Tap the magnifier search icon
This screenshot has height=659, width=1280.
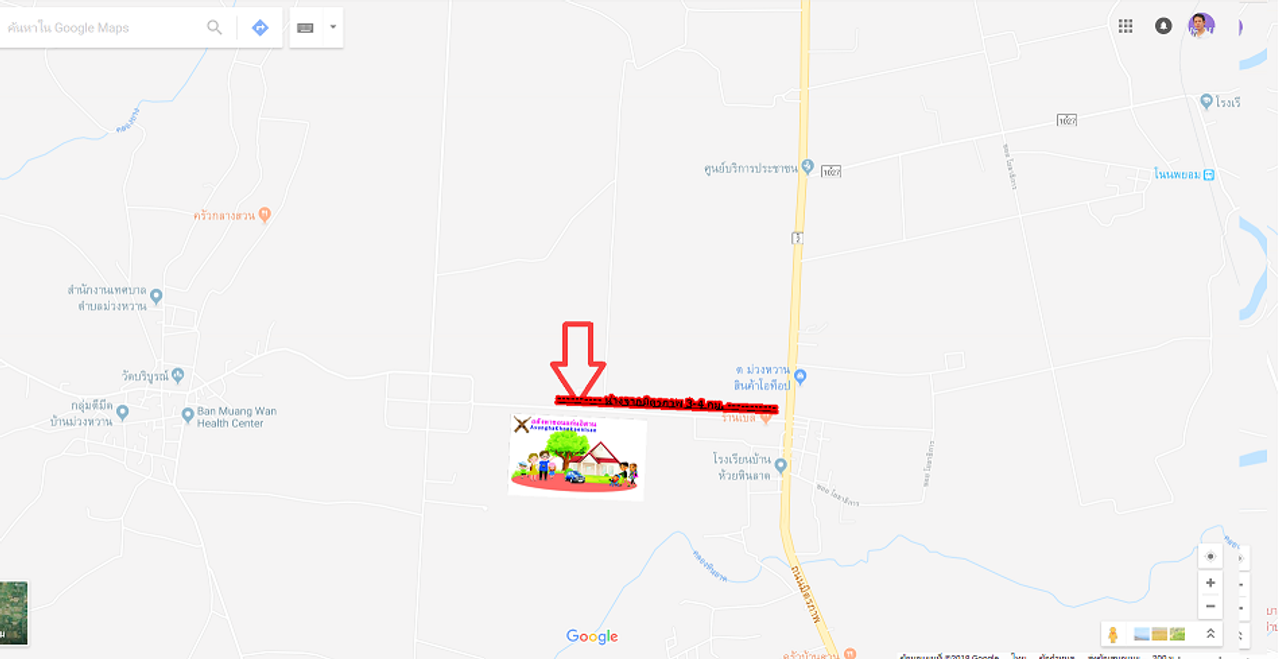214,28
